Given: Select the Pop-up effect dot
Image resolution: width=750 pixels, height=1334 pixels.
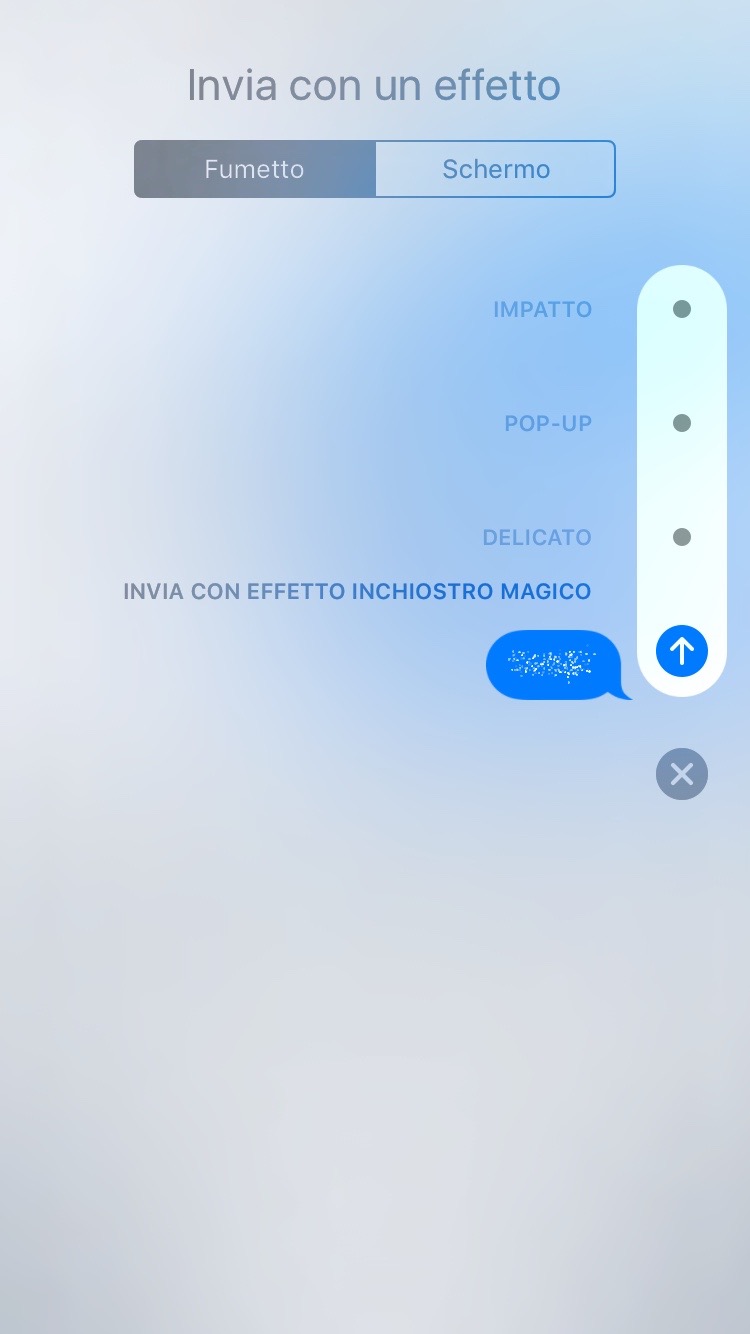Looking at the screenshot, I should point(682,423).
